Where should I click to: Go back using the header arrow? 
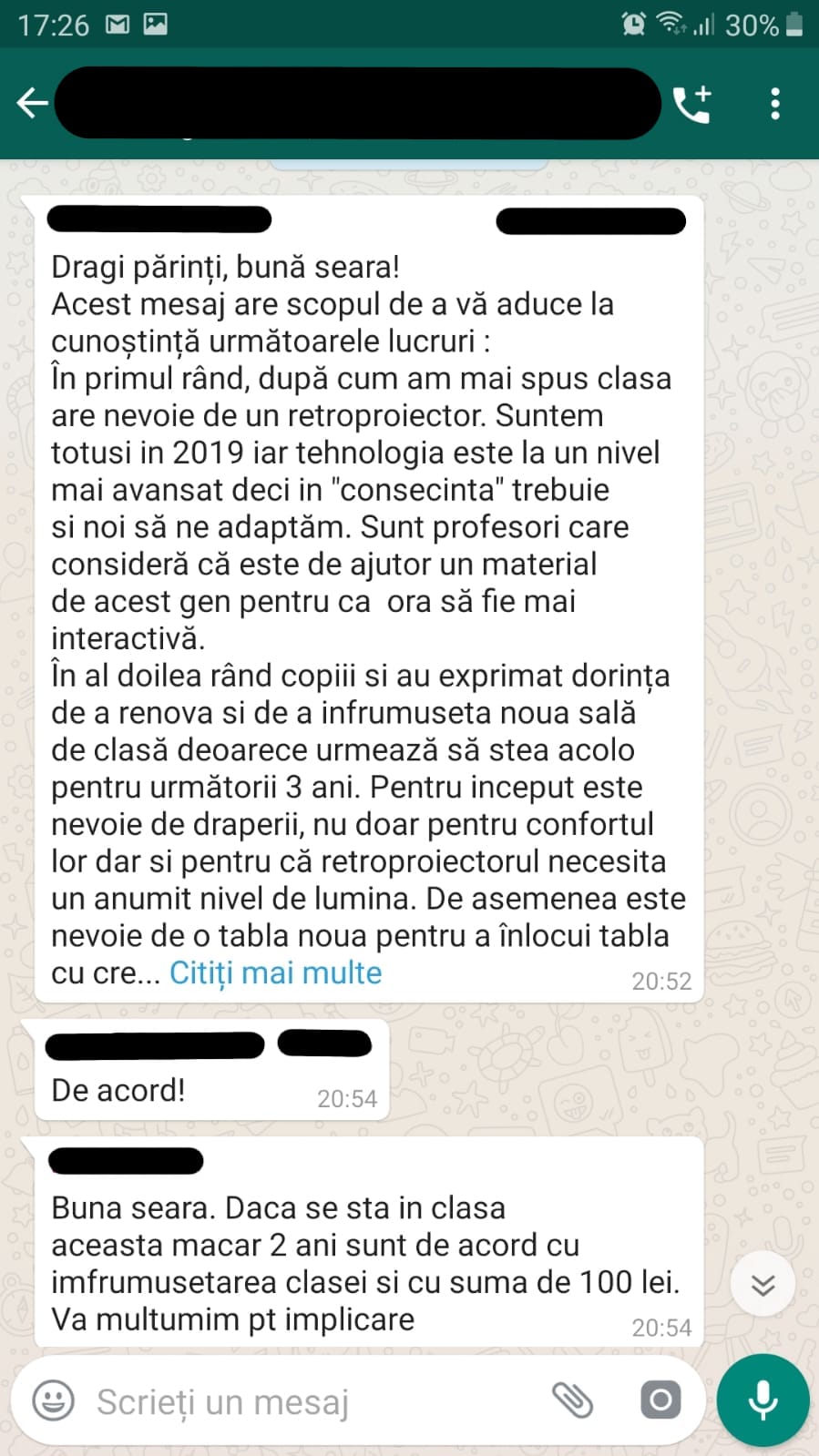click(32, 103)
